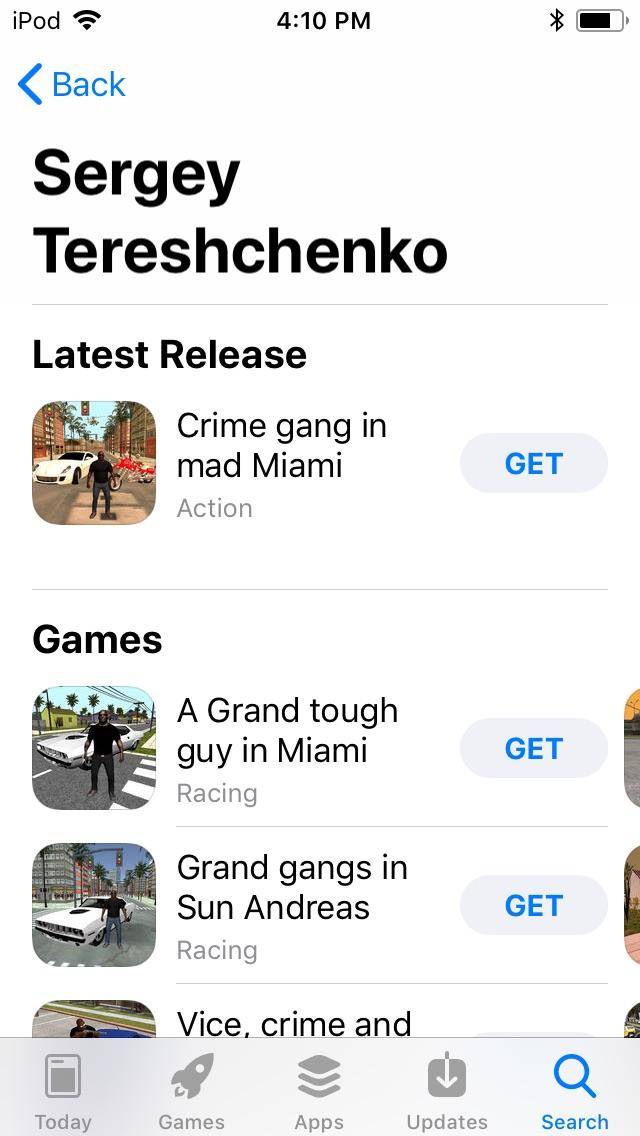Select the Search tab

[x=575, y=1091]
